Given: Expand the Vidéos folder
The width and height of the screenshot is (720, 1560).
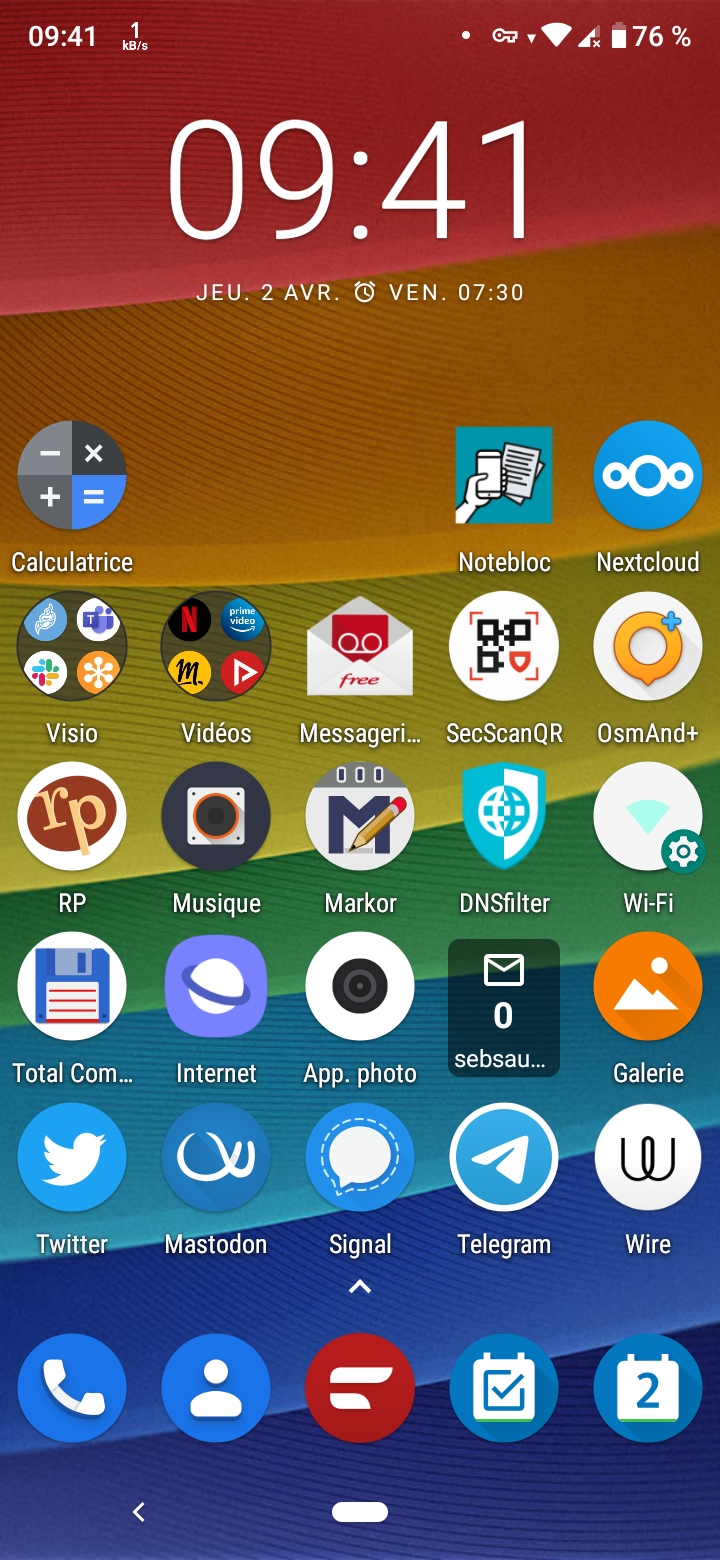Looking at the screenshot, I should point(216,647).
